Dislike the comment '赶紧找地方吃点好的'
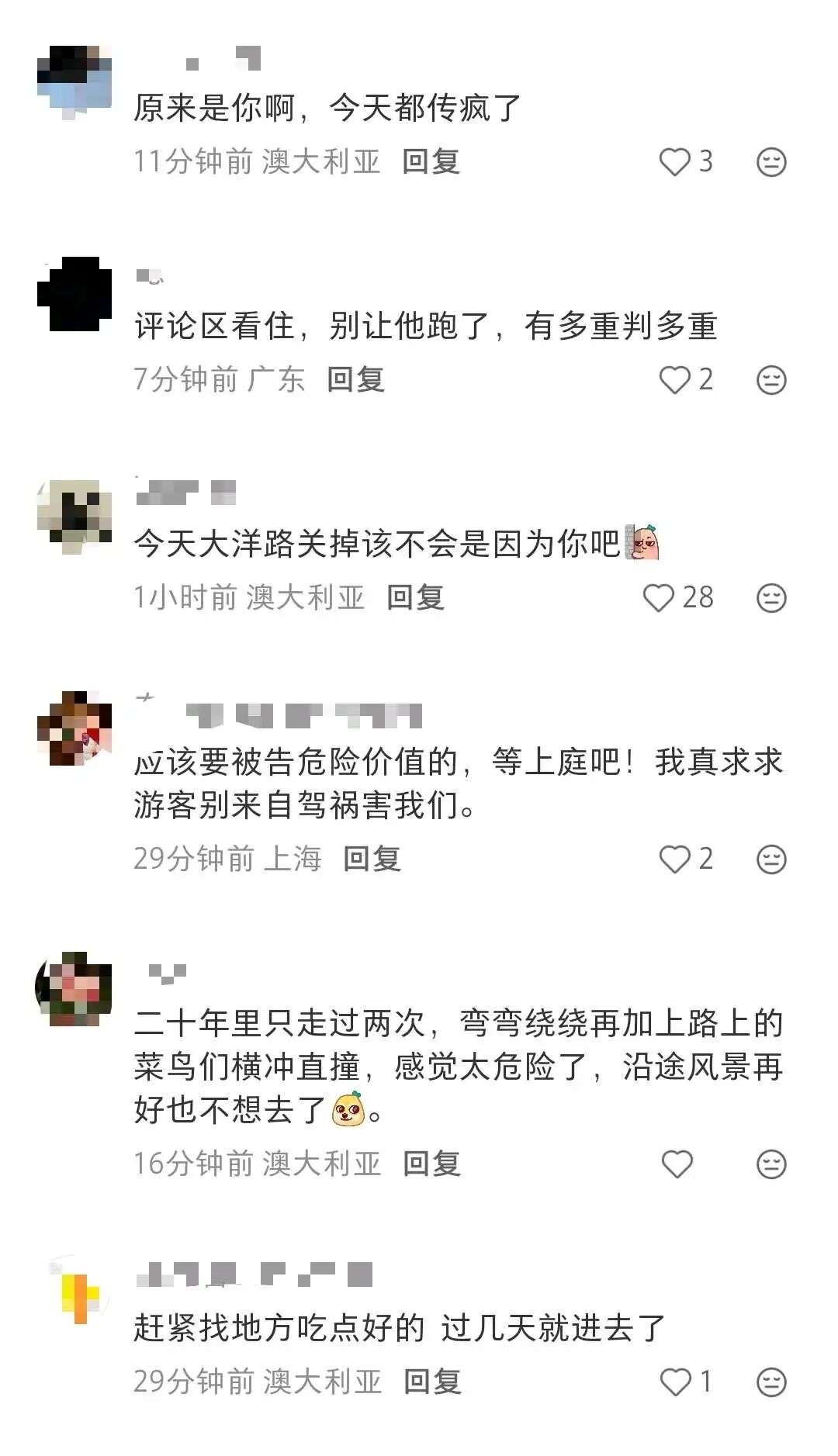The height and width of the screenshot is (1456, 838). [x=771, y=1382]
